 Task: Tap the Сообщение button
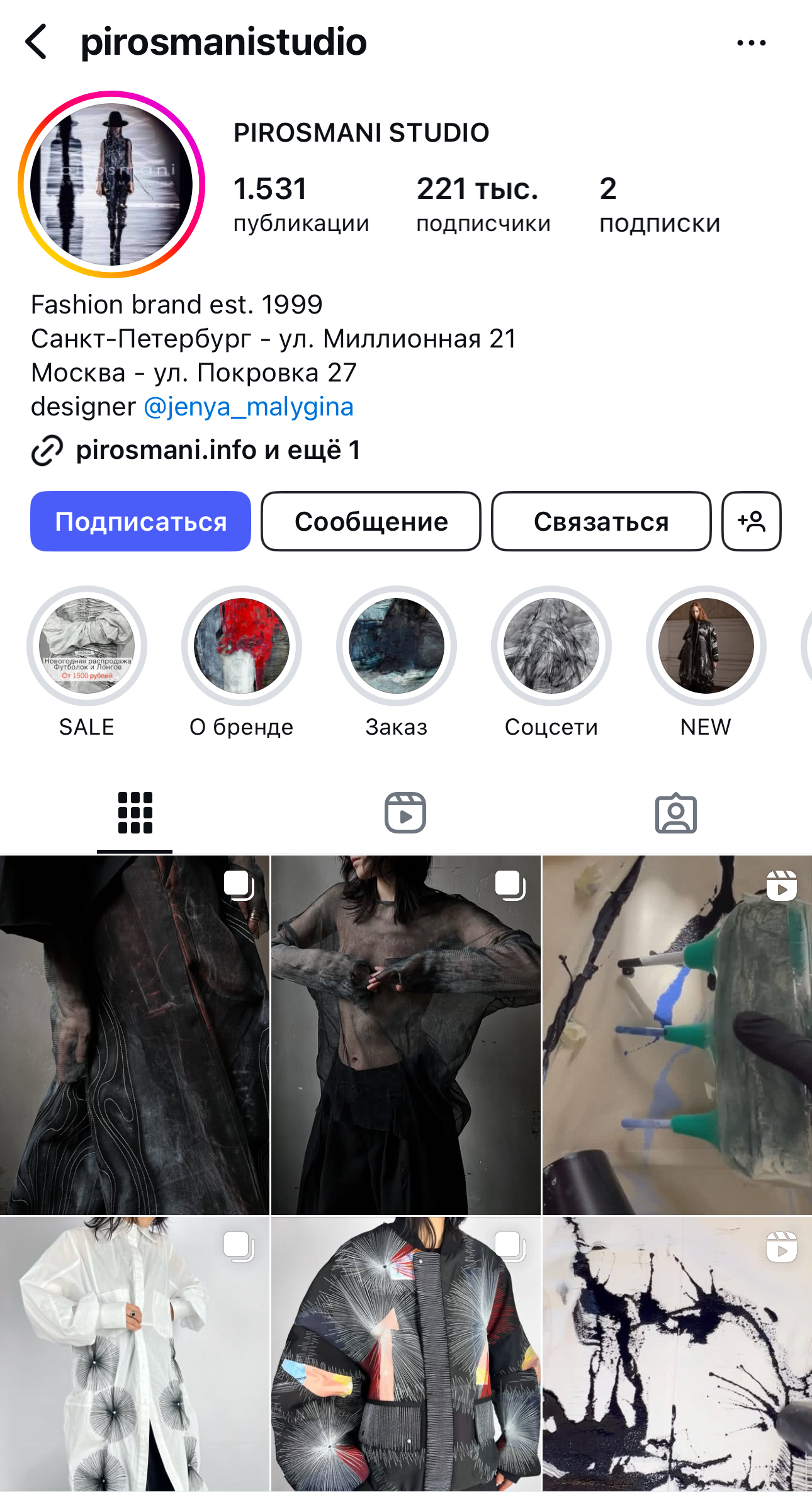point(371,521)
